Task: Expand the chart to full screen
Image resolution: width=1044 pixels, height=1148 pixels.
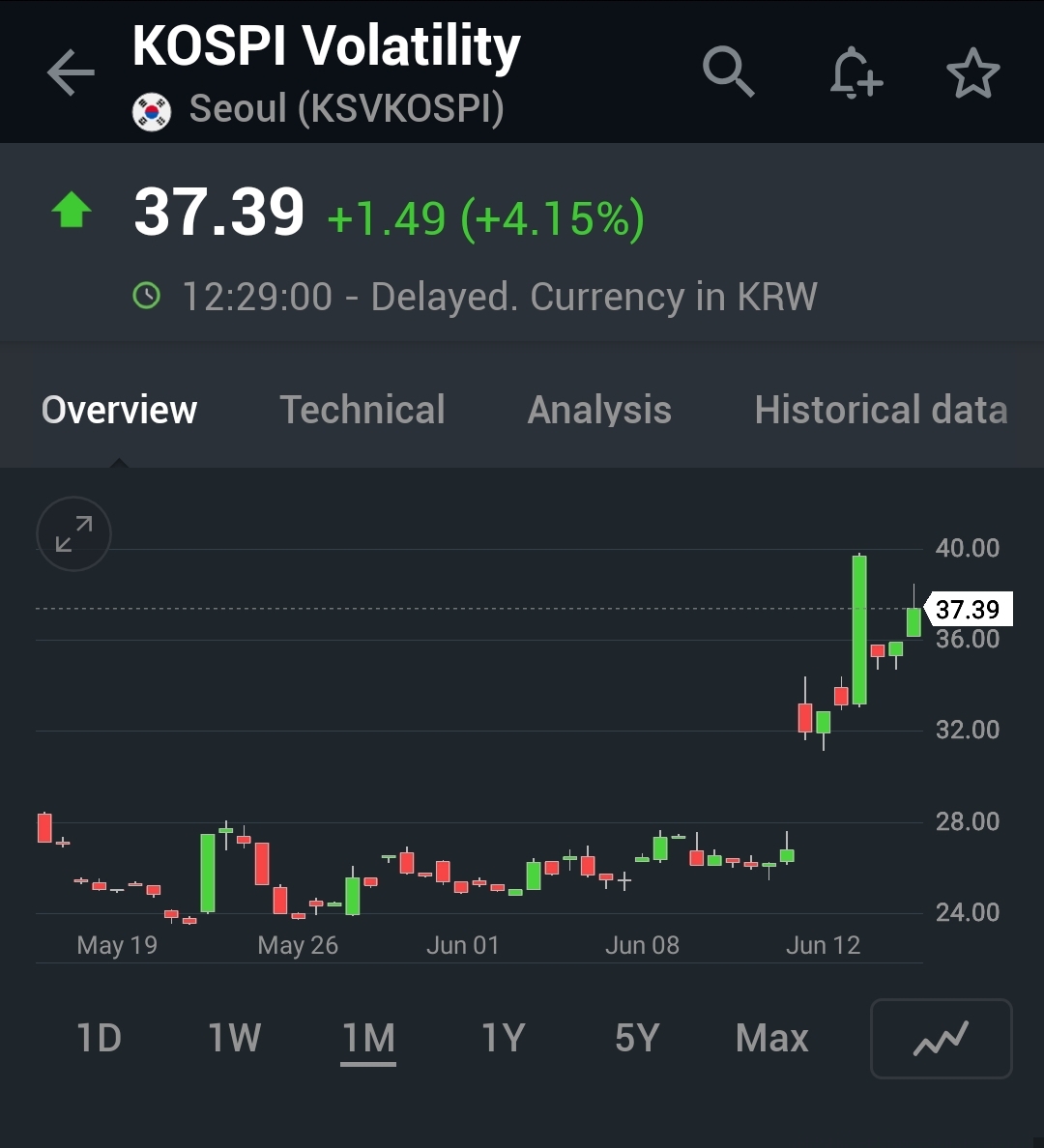Action: point(73,533)
